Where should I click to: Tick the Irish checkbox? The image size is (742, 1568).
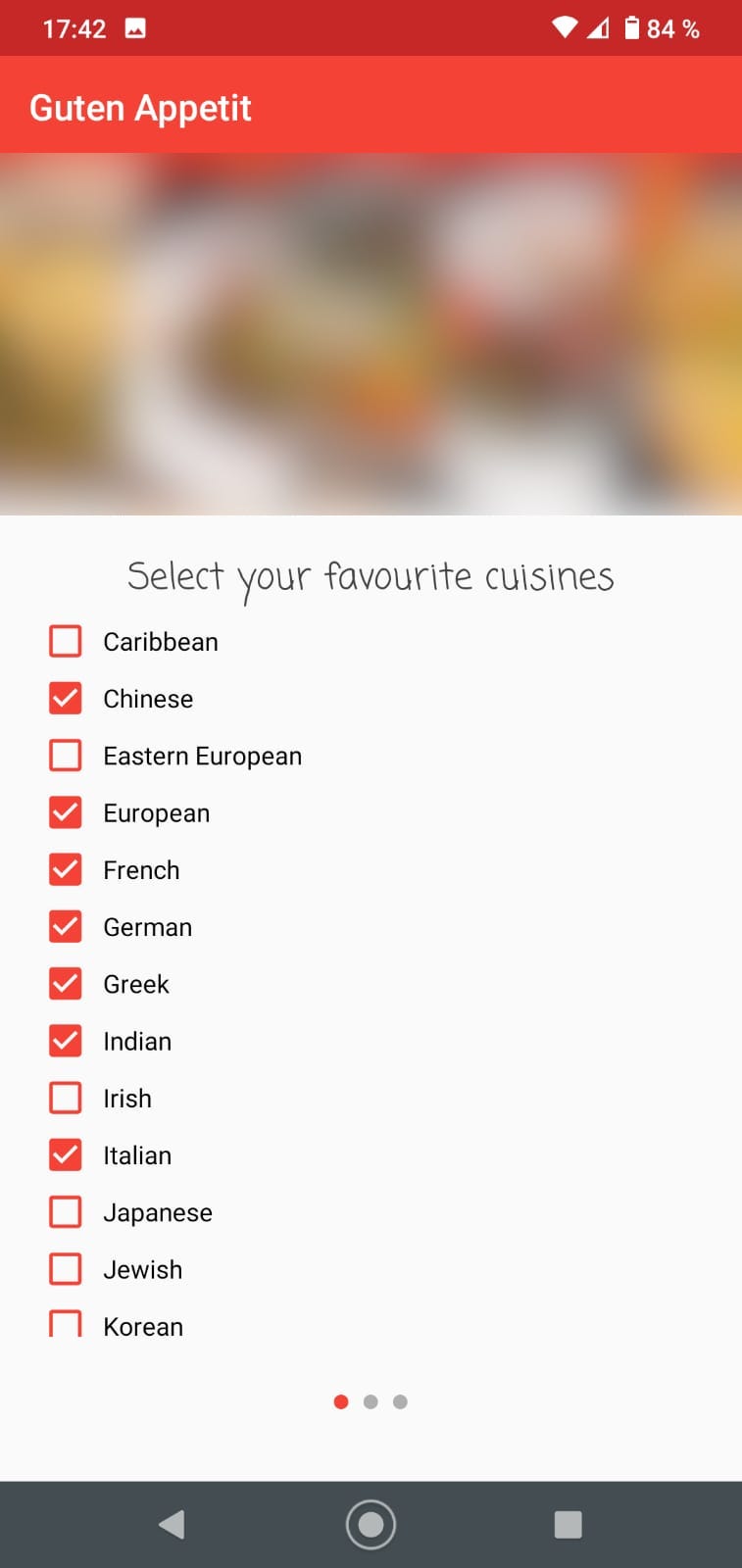(x=66, y=1098)
